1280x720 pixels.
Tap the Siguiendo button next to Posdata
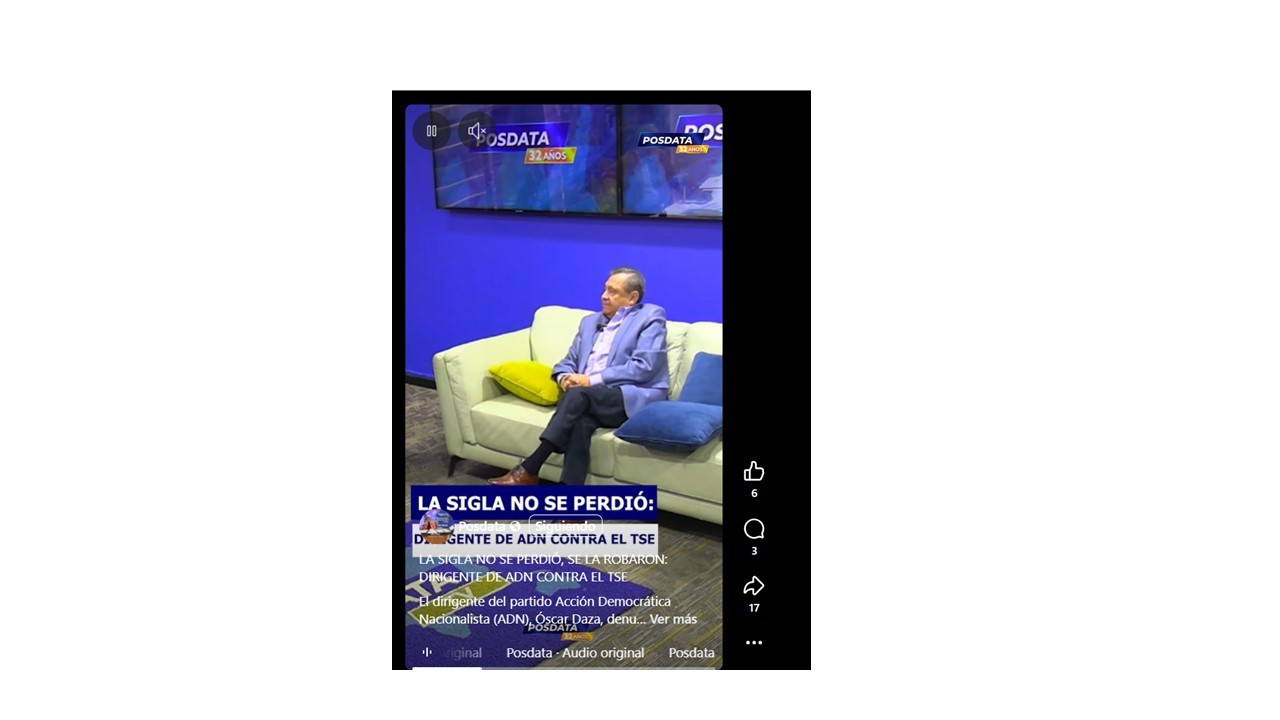565,526
